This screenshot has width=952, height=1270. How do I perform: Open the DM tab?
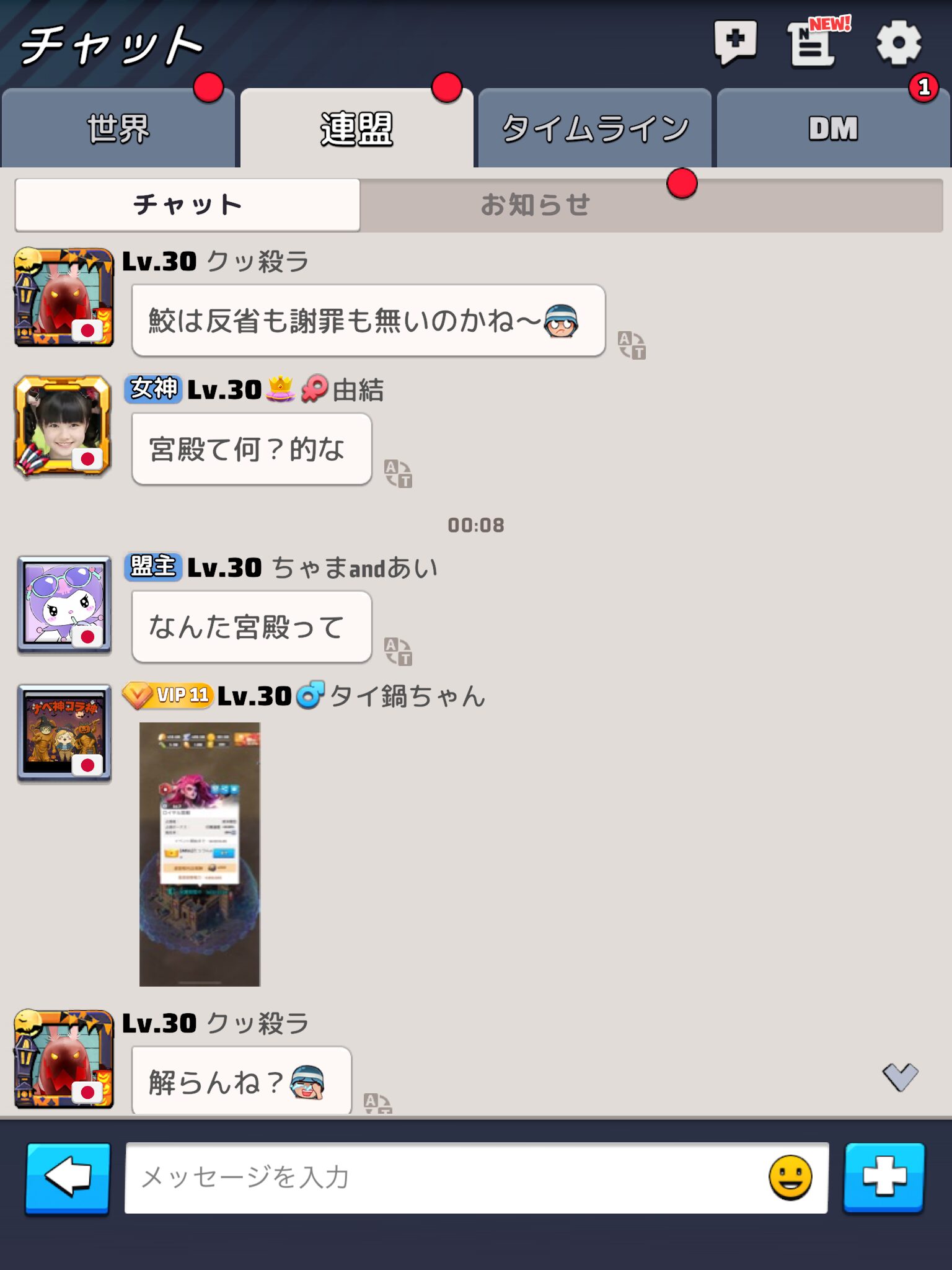[833, 129]
